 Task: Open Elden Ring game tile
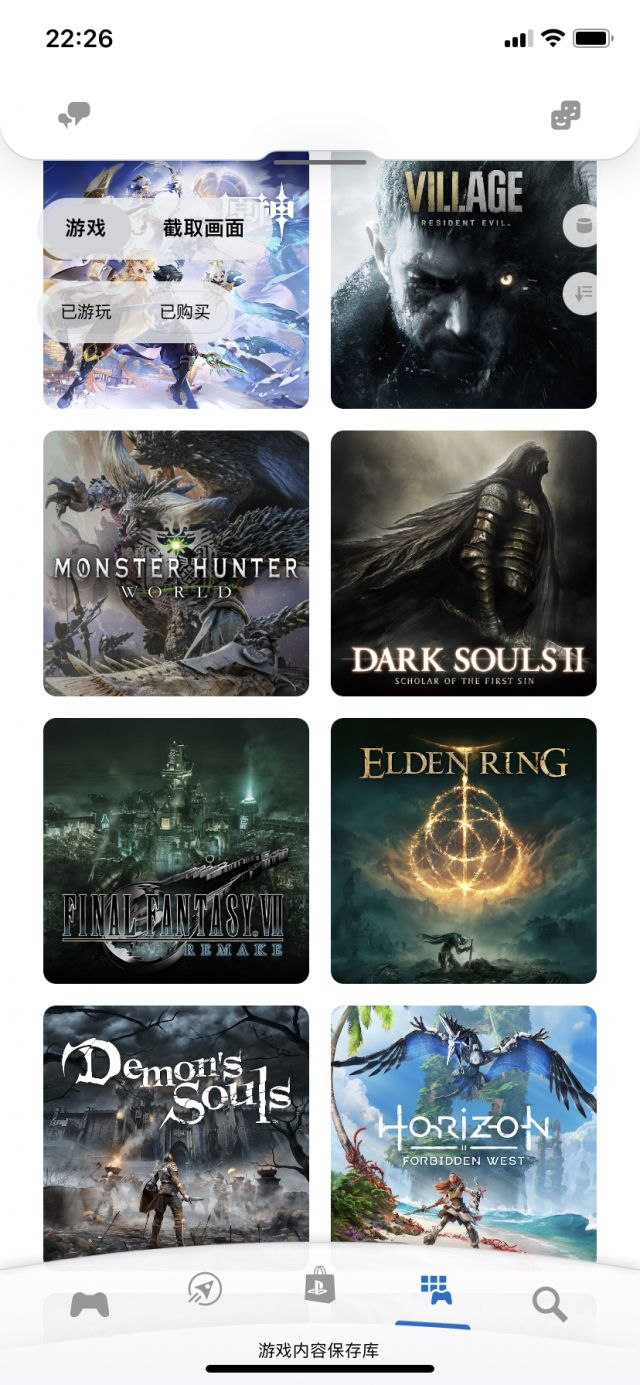pyautogui.click(x=463, y=850)
